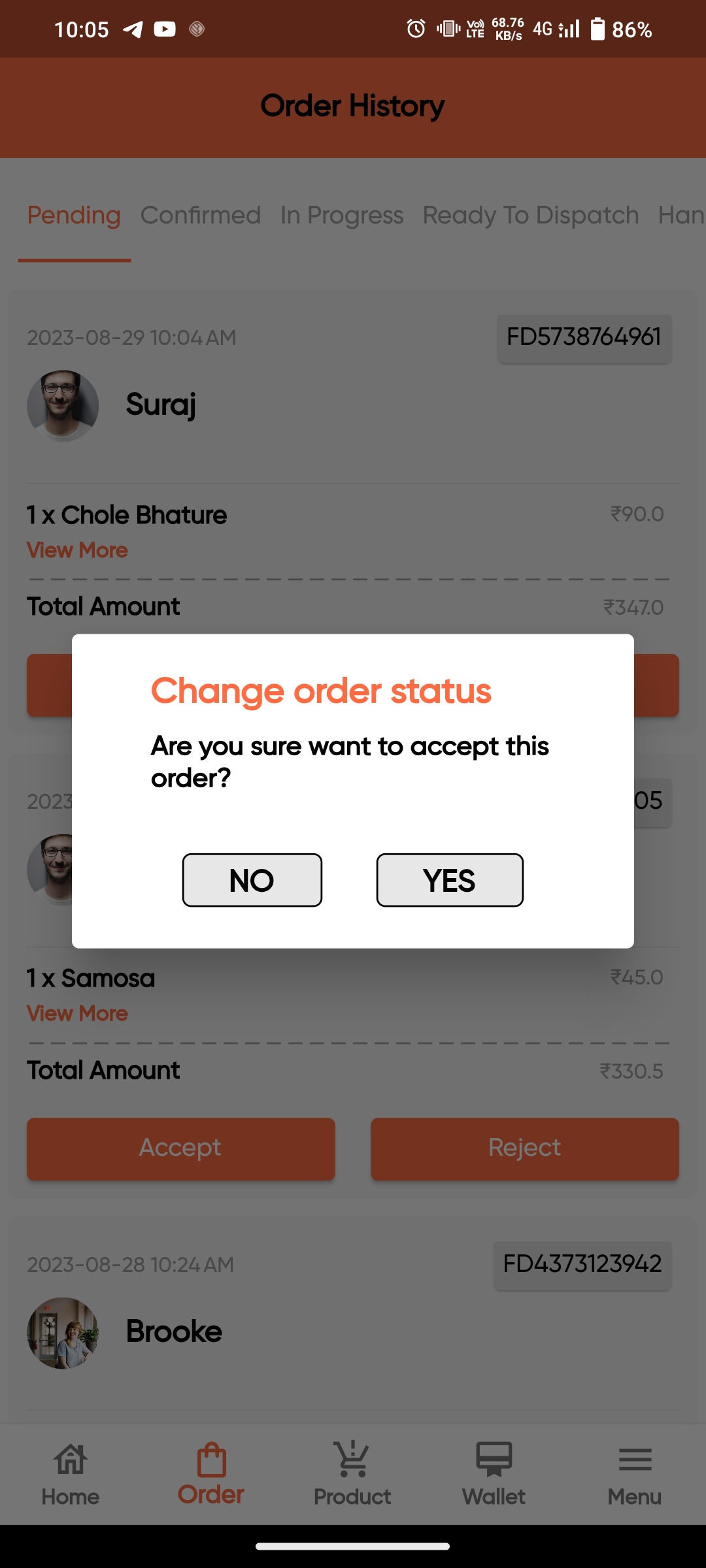
Task: Go to the Home tab
Action: tap(71, 1475)
